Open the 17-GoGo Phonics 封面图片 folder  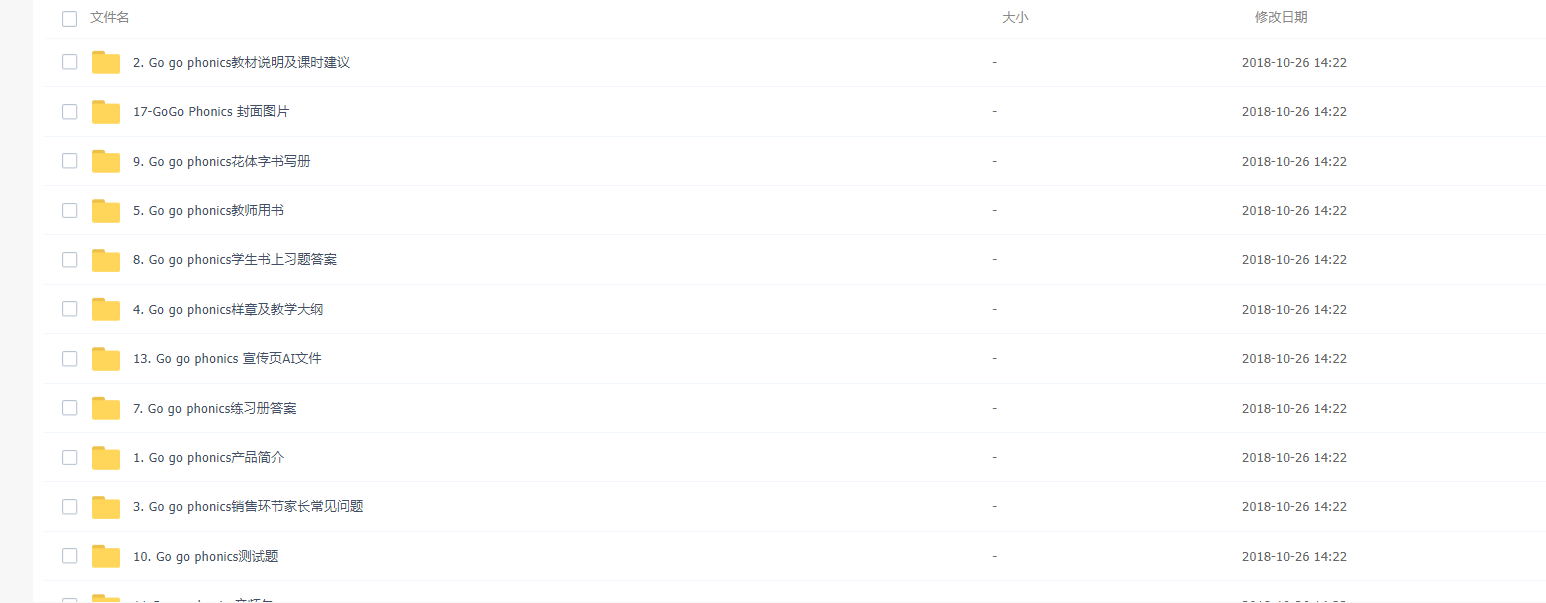pos(210,112)
